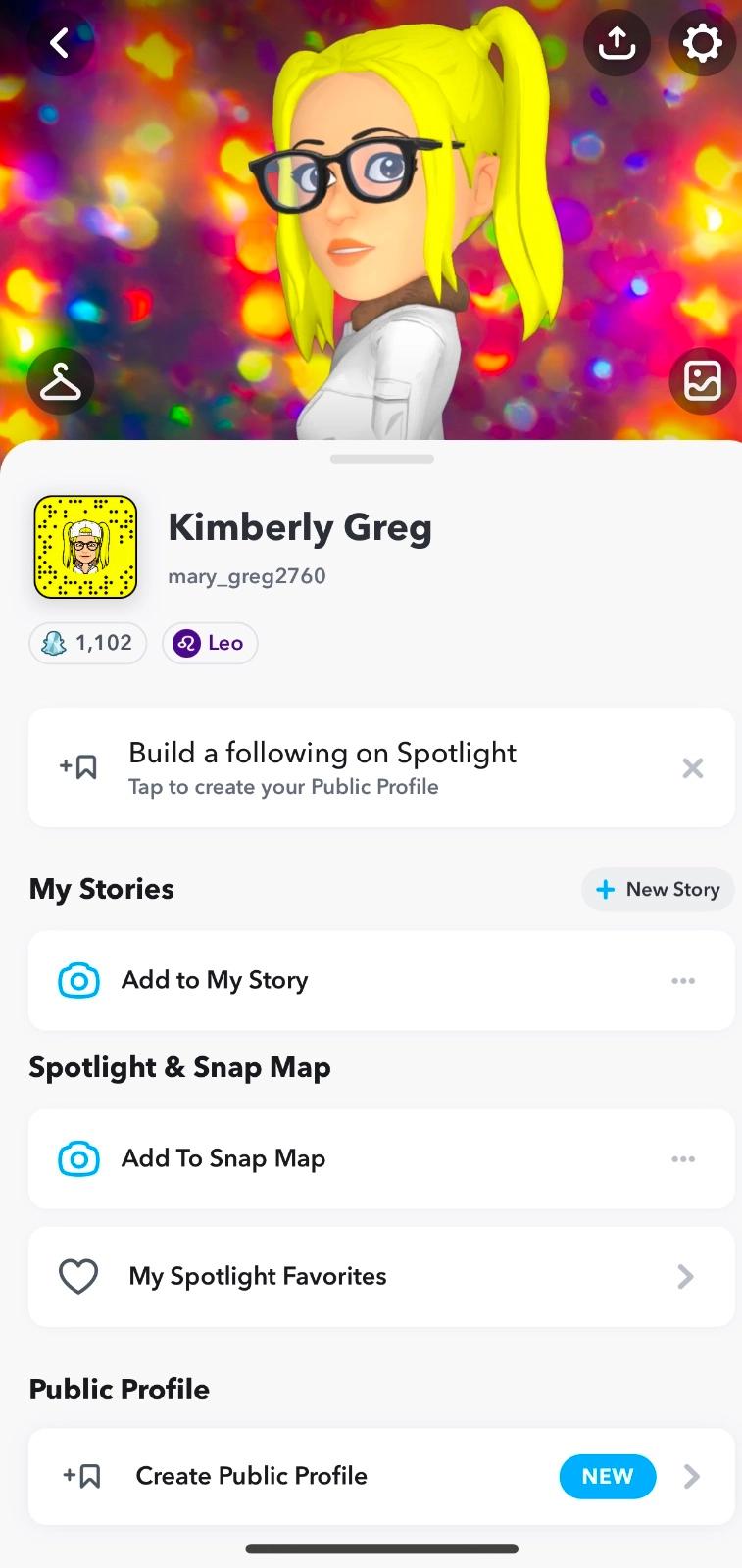The width and height of the screenshot is (742, 1568).
Task: Open the Leo zodiac chip
Action: pyautogui.click(x=210, y=644)
